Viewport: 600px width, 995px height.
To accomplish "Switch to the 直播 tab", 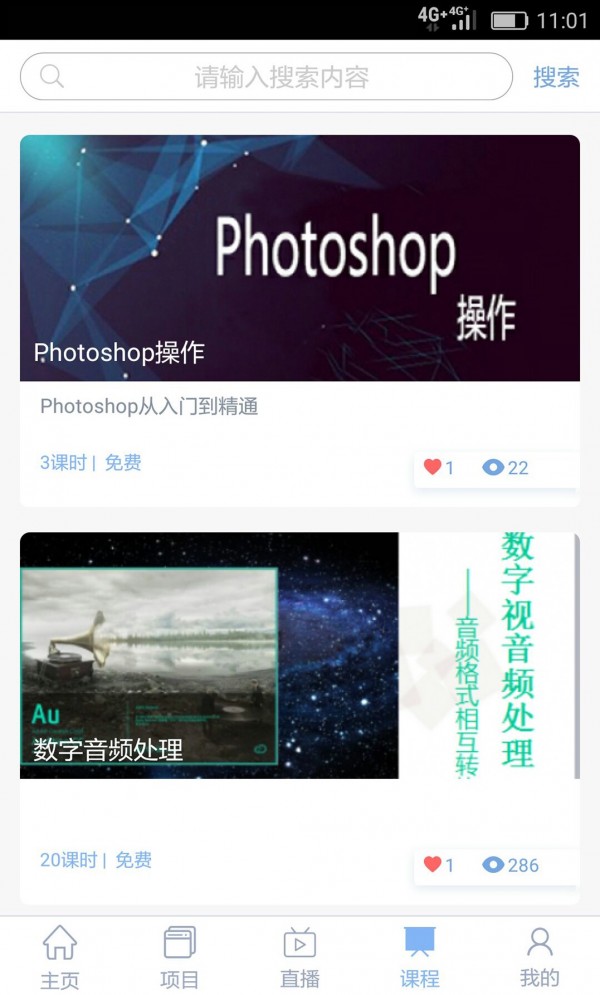I will click(300, 957).
